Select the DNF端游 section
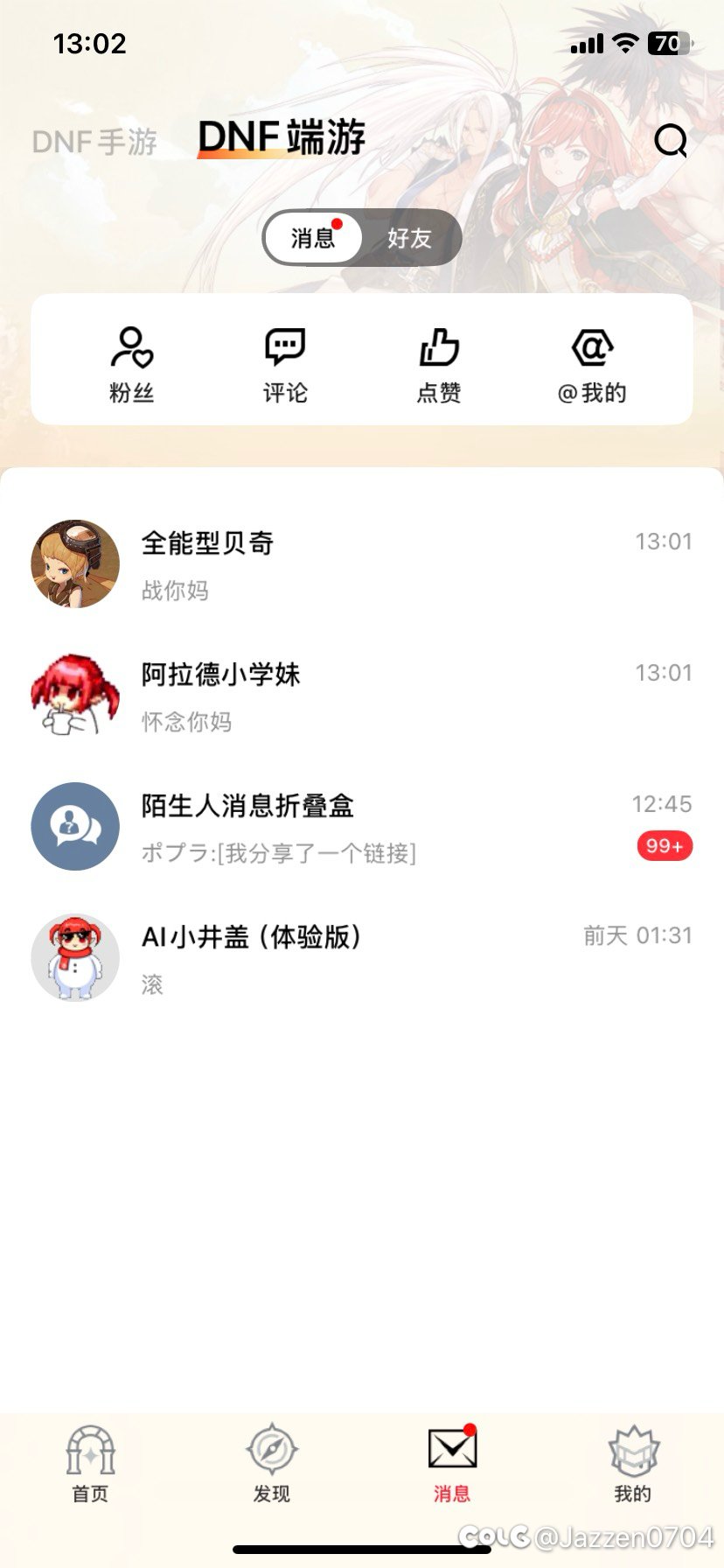The height and width of the screenshot is (1568, 724). click(282, 138)
